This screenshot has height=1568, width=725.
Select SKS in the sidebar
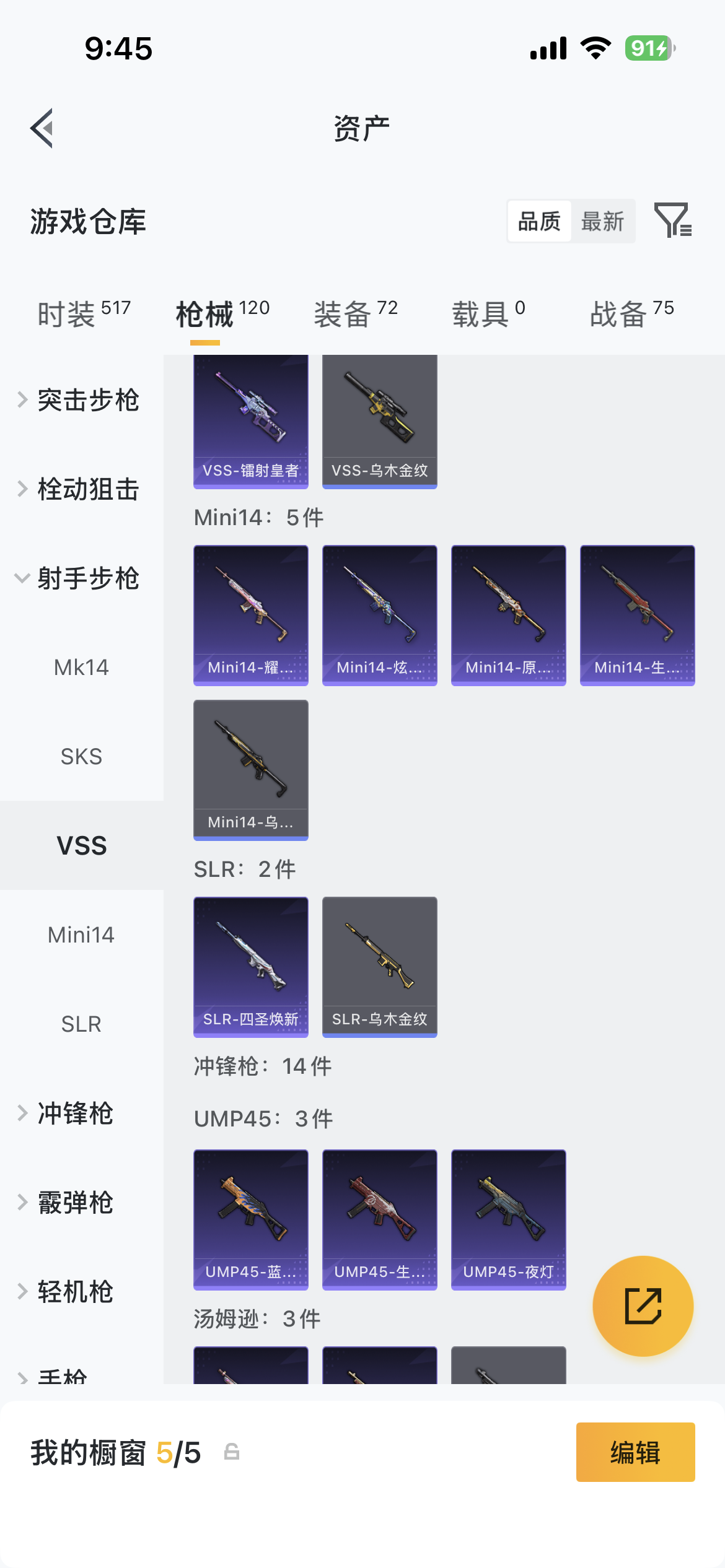(81, 757)
